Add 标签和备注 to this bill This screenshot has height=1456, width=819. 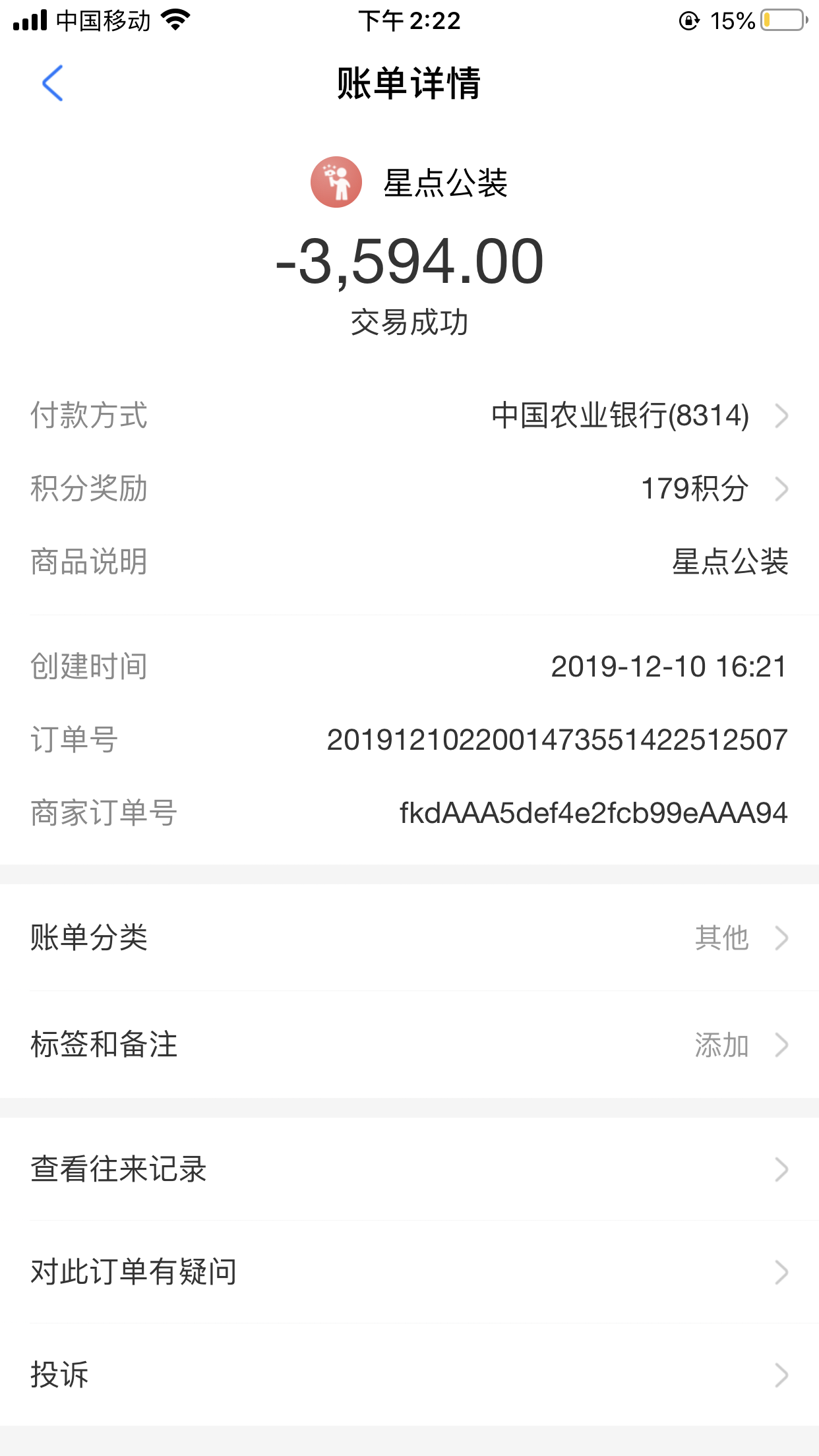coord(409,1045)
